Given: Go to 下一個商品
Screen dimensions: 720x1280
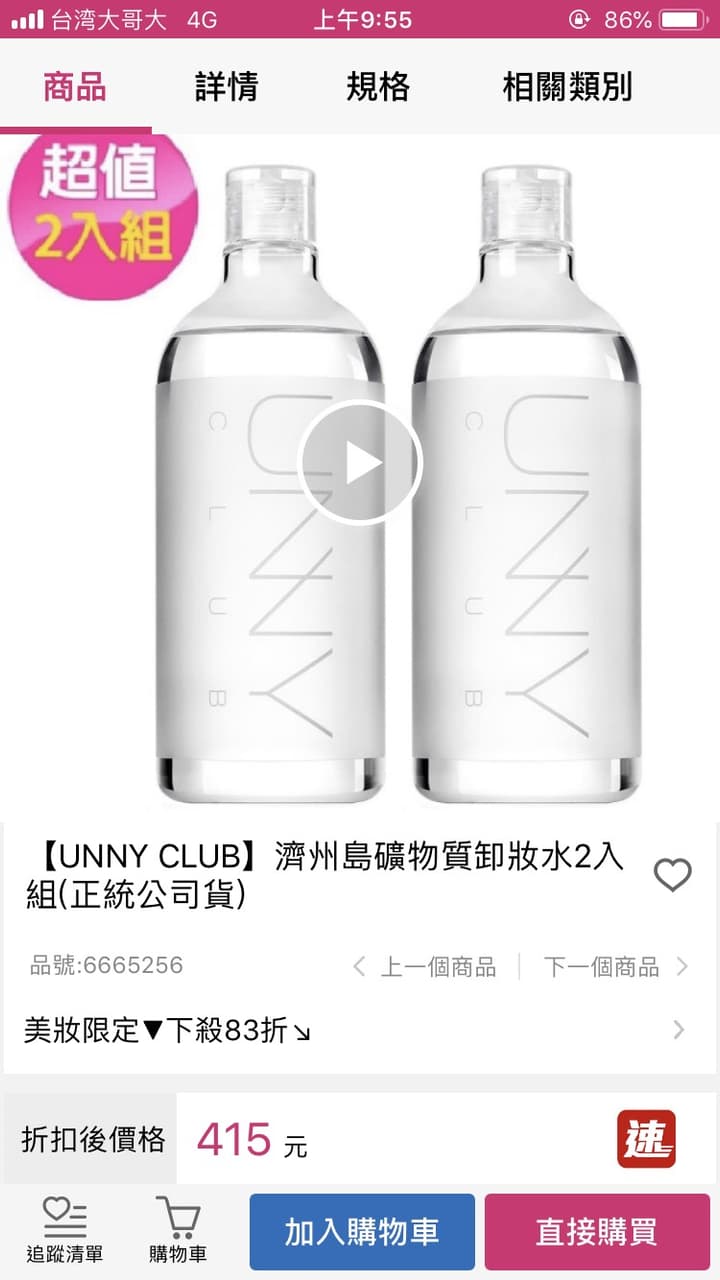Looking at the screenshot, I should click(x=616, y=967).
